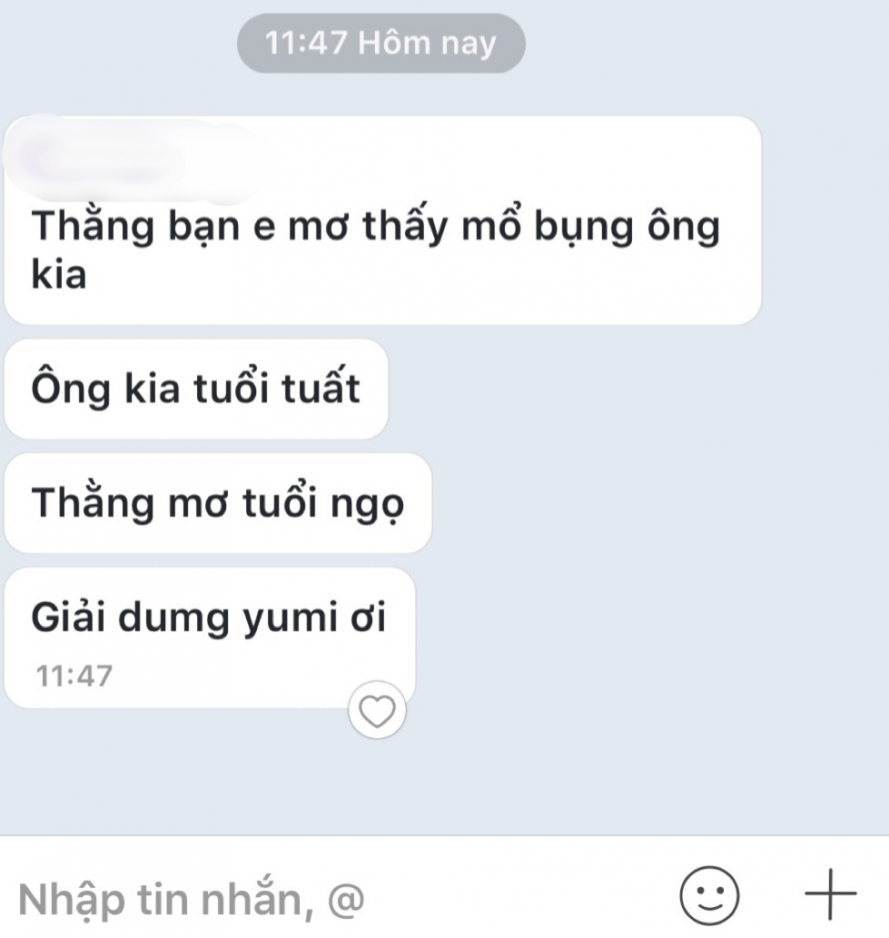Open the emoji sticker picker

click(x=709, y=895)
